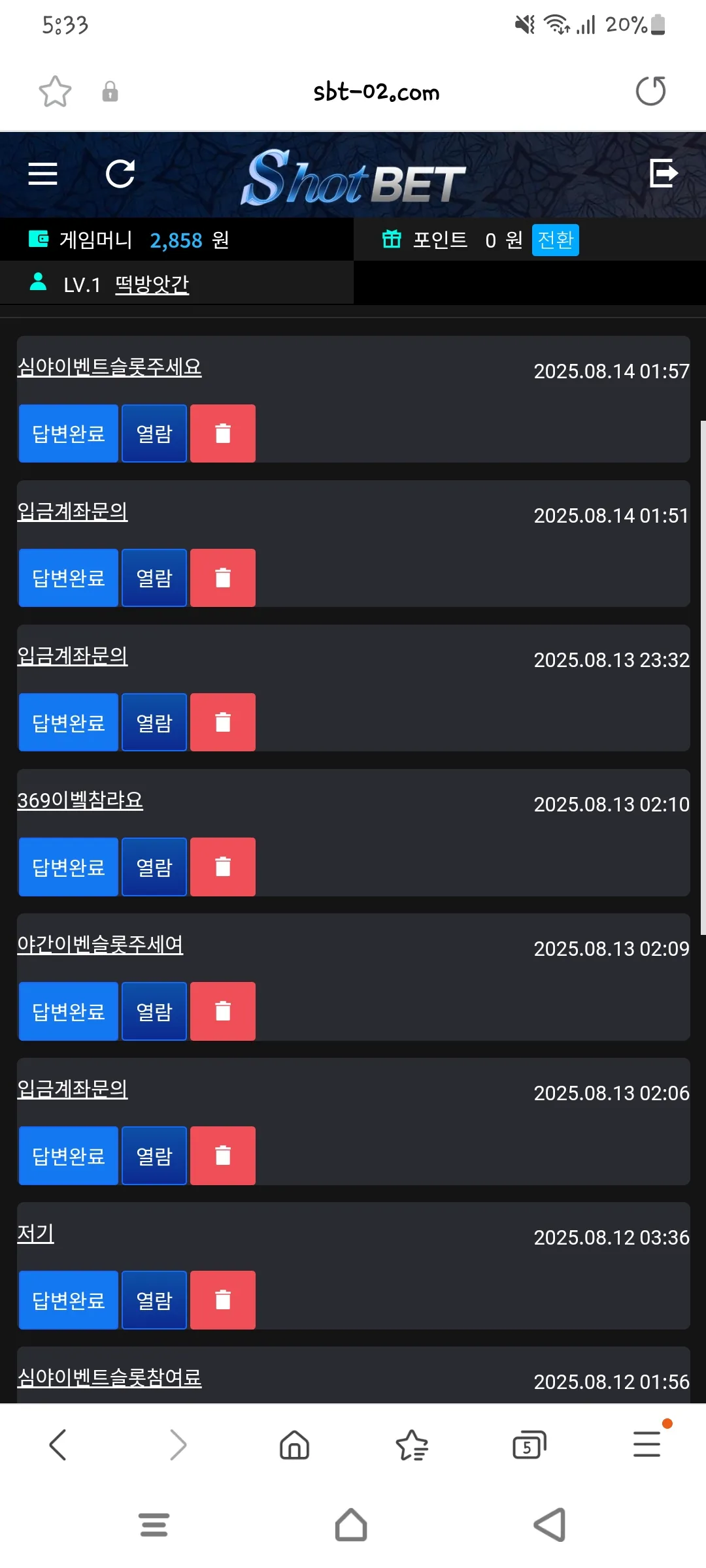Tap the 전환 button next to 포인트

(x=556, y=240)
